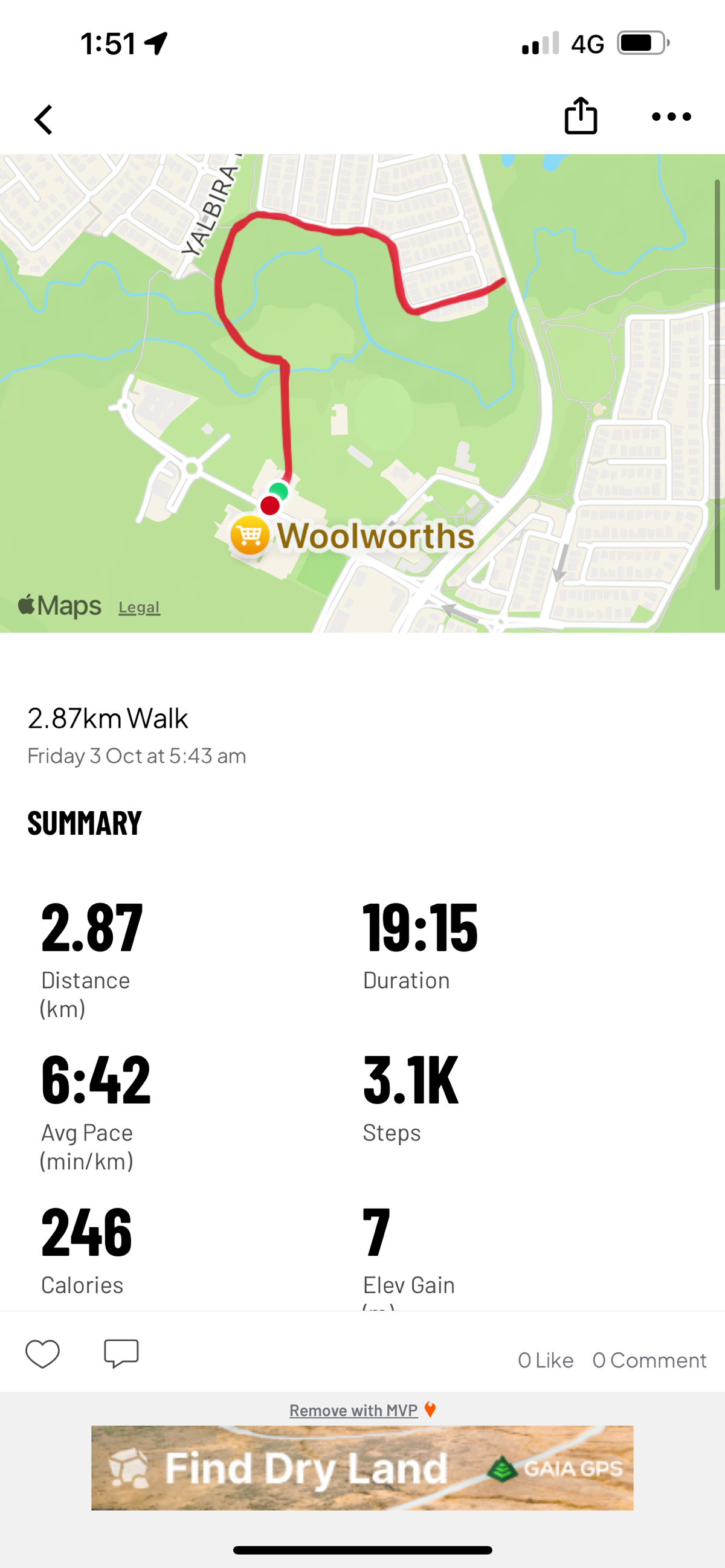The image size is (725, 1568).
Task: Open comments with the speech bubble icon
Action: 121,1354
